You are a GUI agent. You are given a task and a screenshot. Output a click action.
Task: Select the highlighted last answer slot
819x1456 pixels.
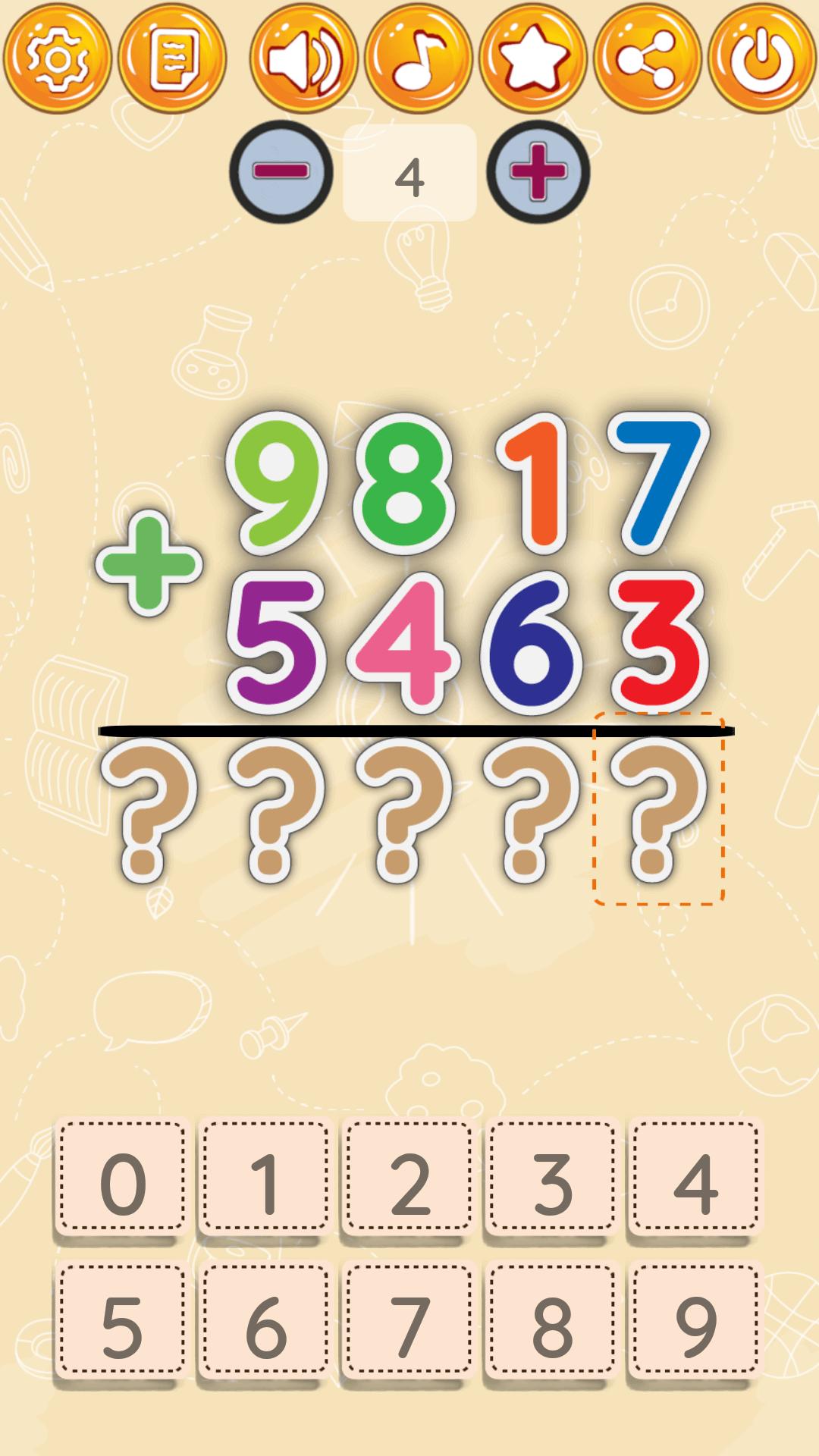[659, 808]
